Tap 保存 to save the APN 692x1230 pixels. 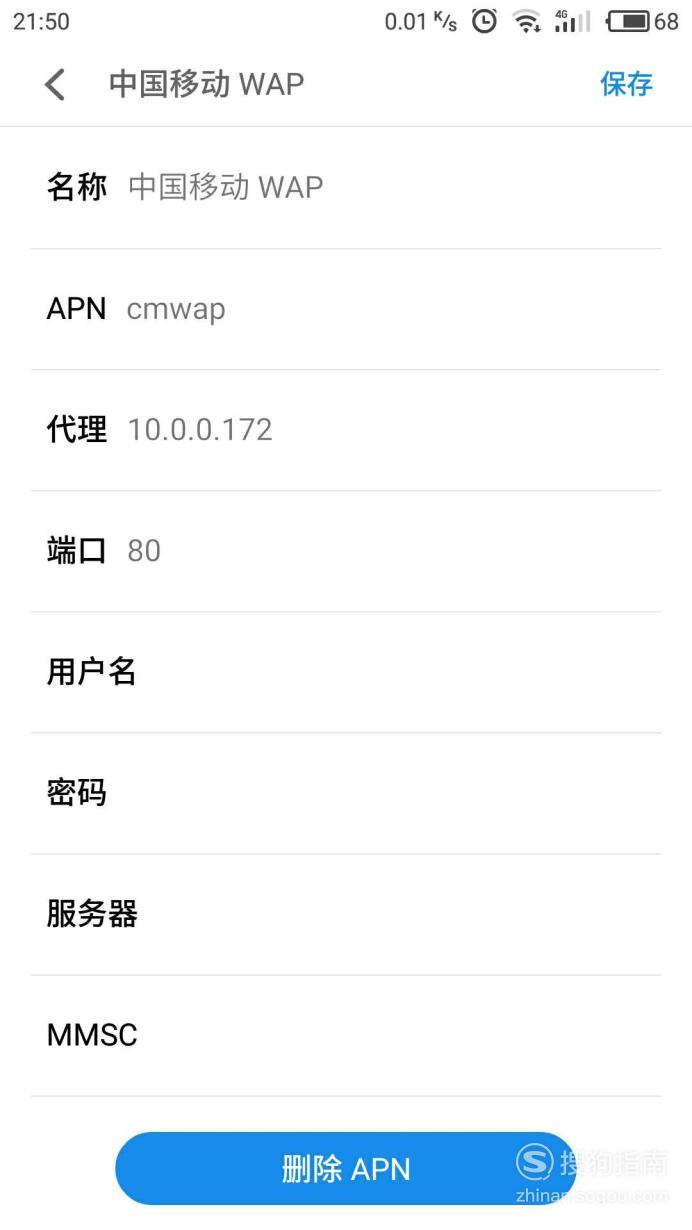627,84
